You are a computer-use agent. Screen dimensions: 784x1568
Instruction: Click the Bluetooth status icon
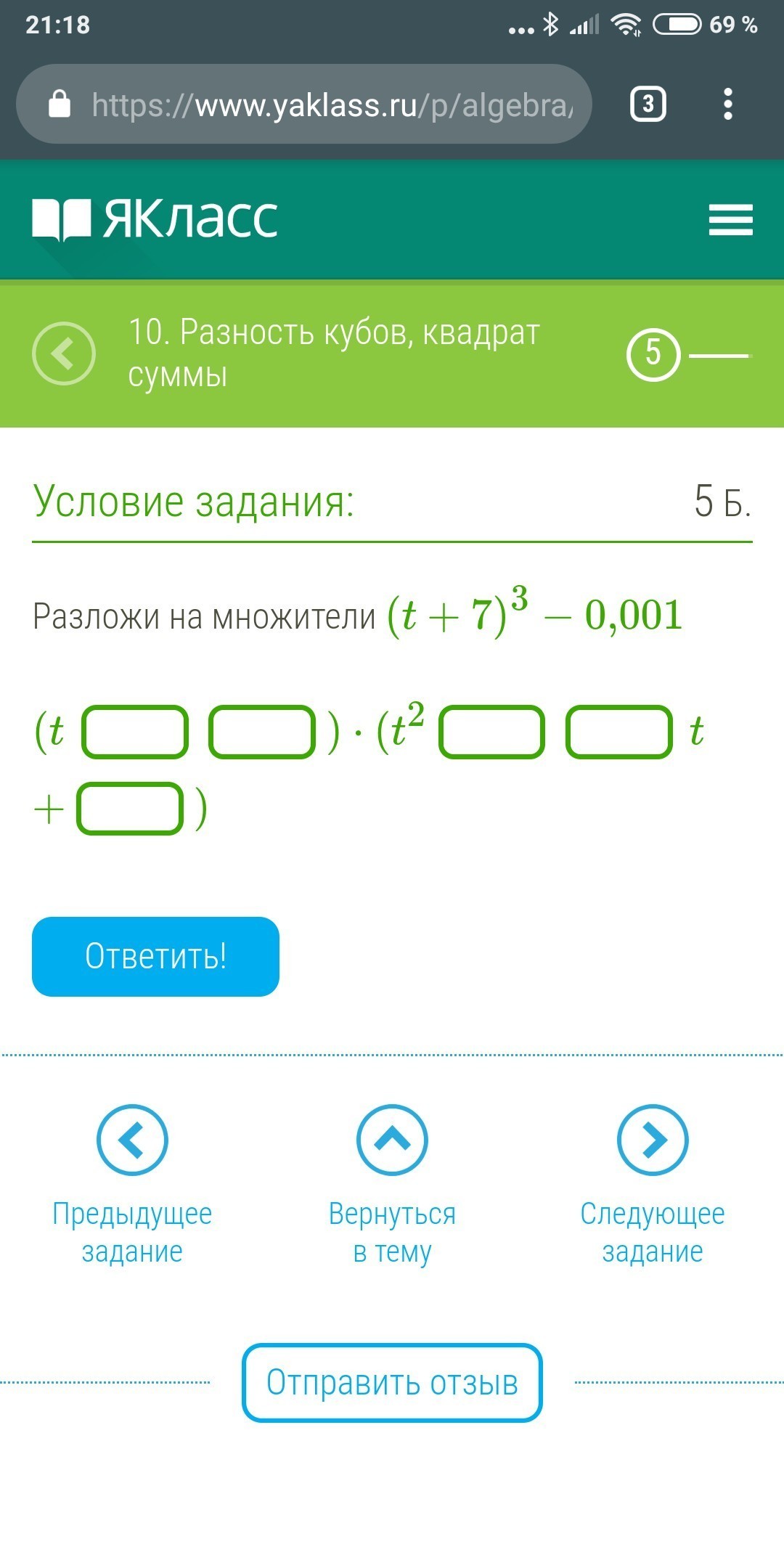(x=552, y=23)
